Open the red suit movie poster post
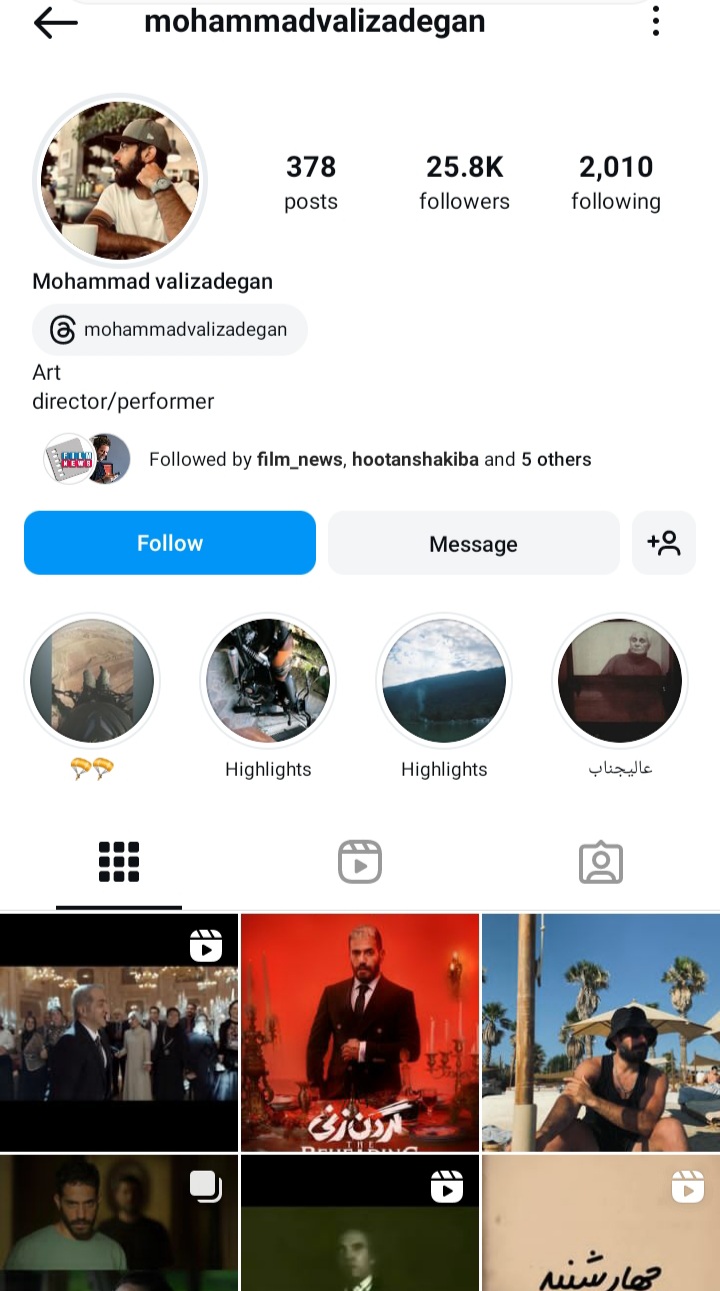The image size is (720, 1291). coord(360,1032)
